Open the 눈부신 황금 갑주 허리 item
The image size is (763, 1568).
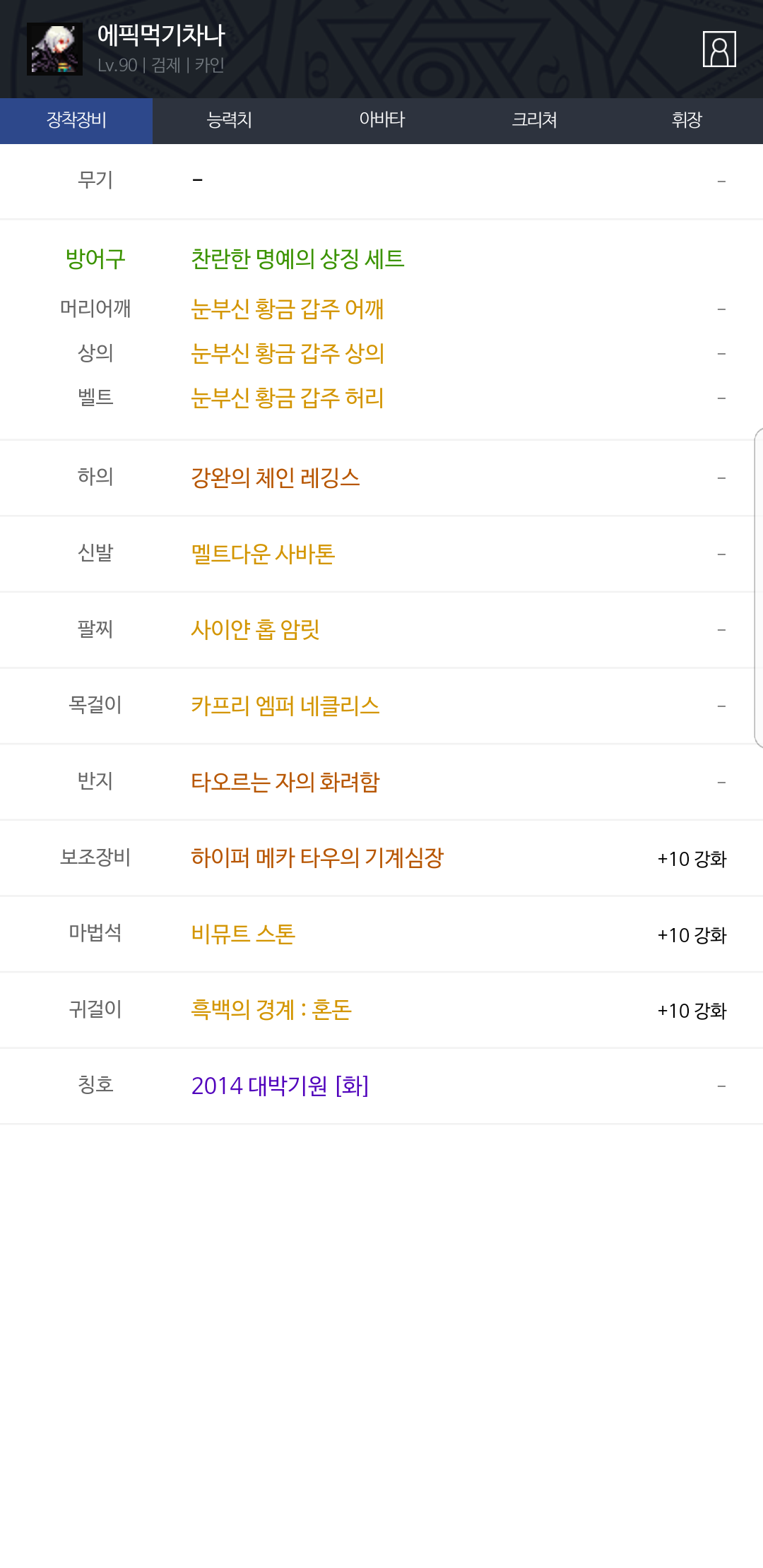[287, 398]
